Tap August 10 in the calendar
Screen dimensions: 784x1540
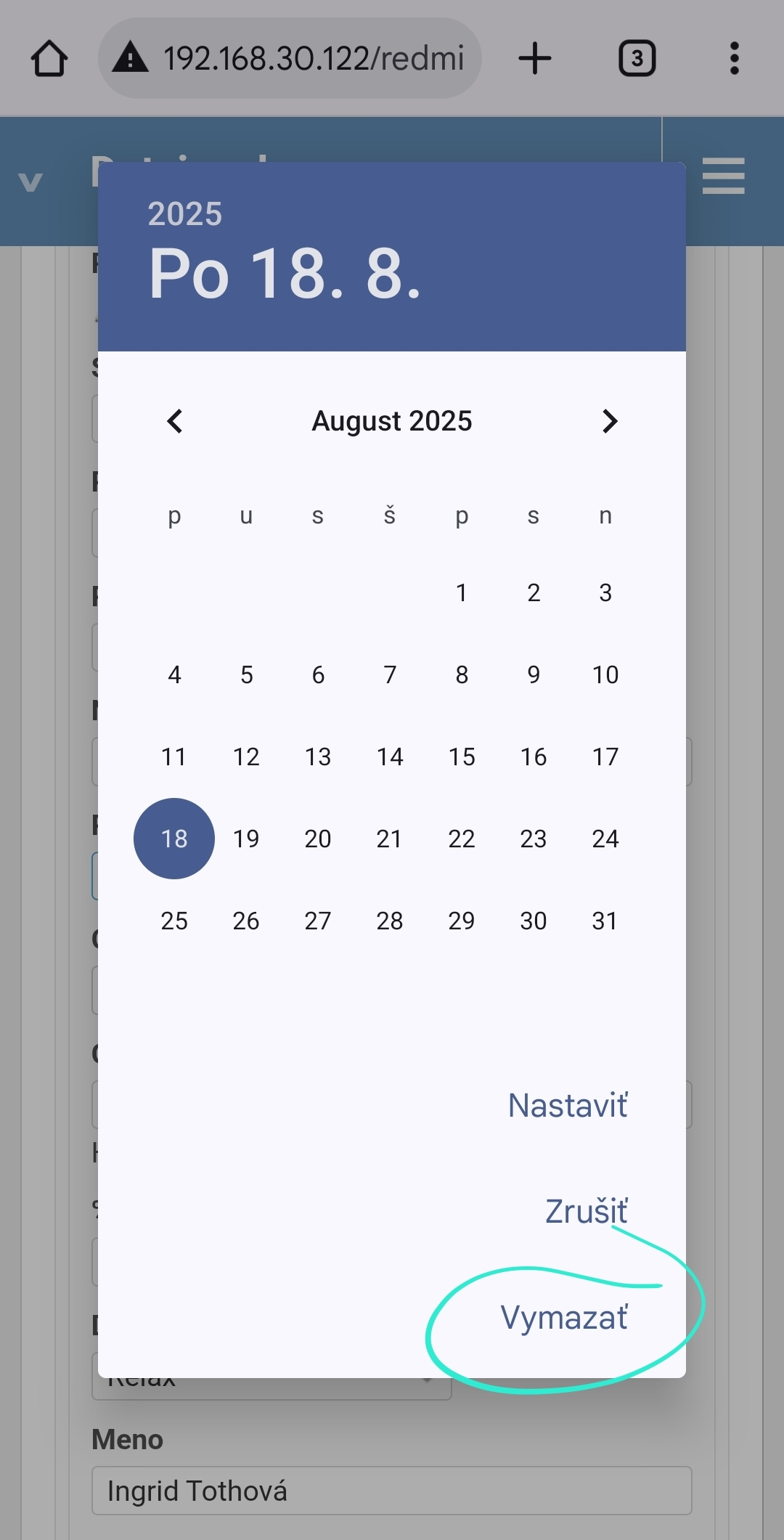coord(605,675)
